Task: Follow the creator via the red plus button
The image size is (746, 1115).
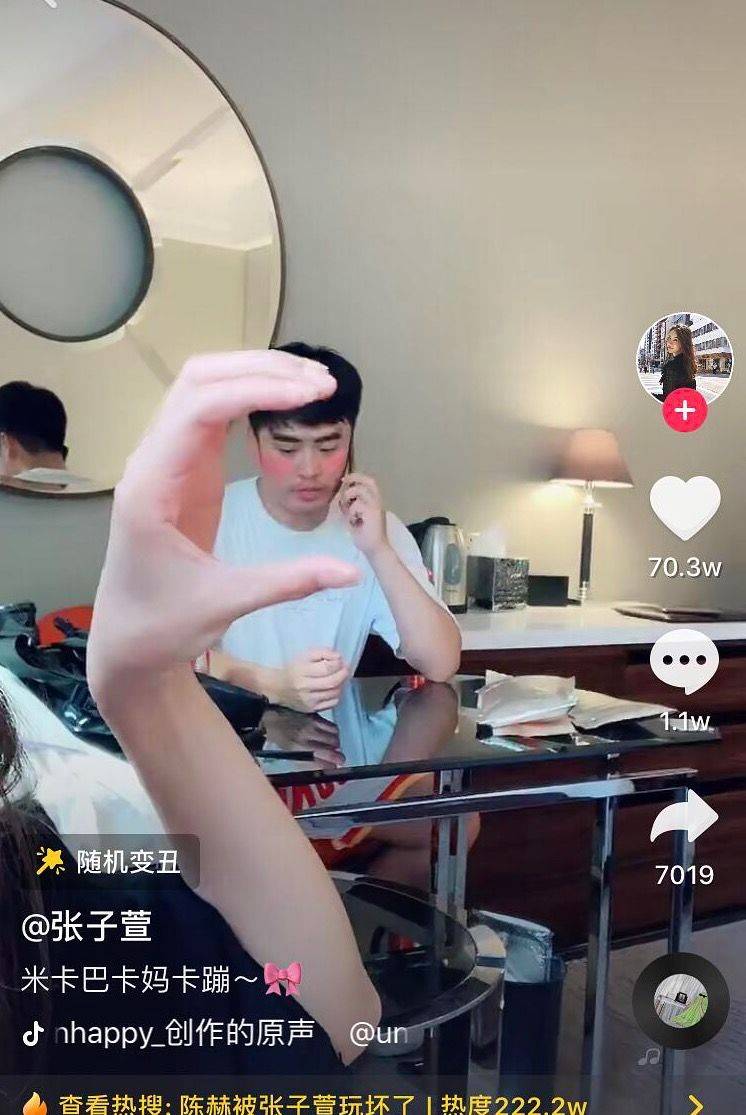Action: point(685,411)
